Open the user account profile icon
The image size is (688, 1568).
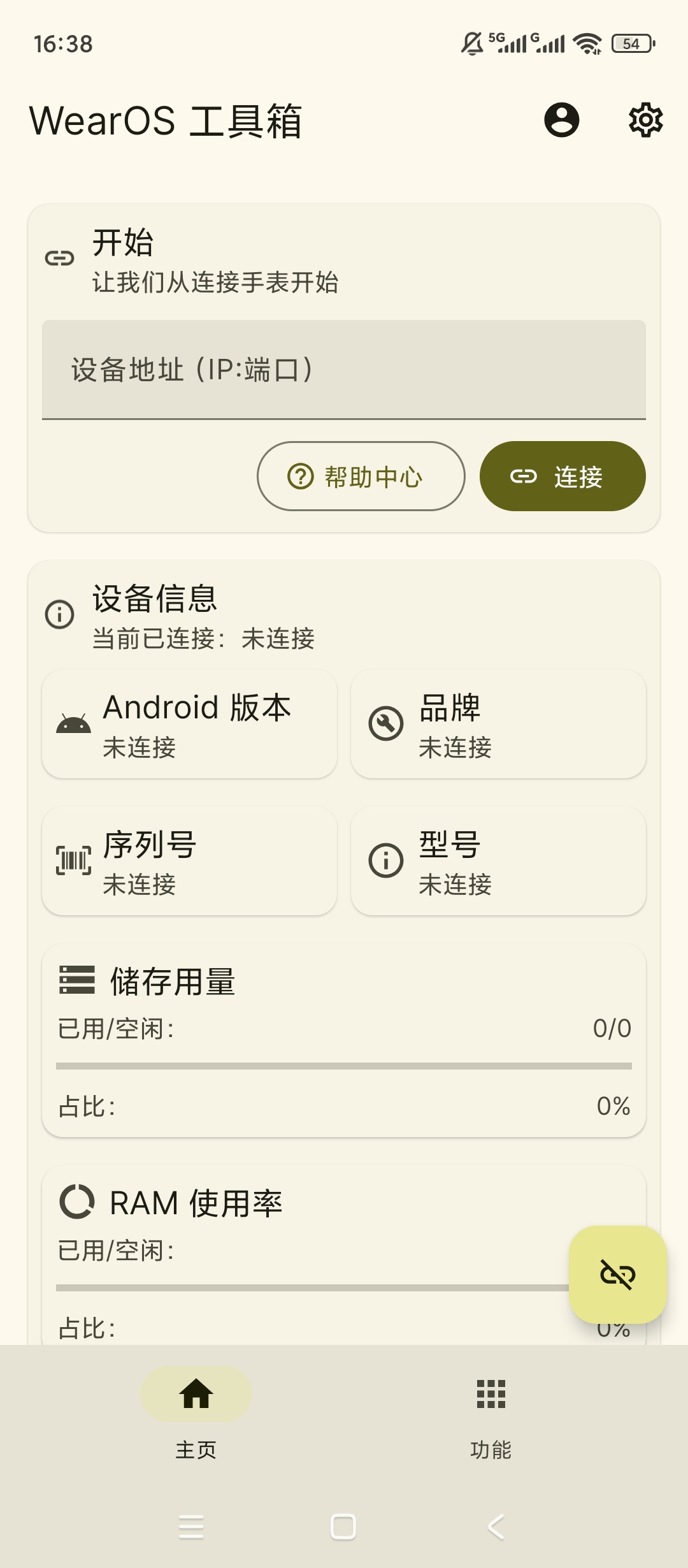pyautogui.click(x=561, y=120)
